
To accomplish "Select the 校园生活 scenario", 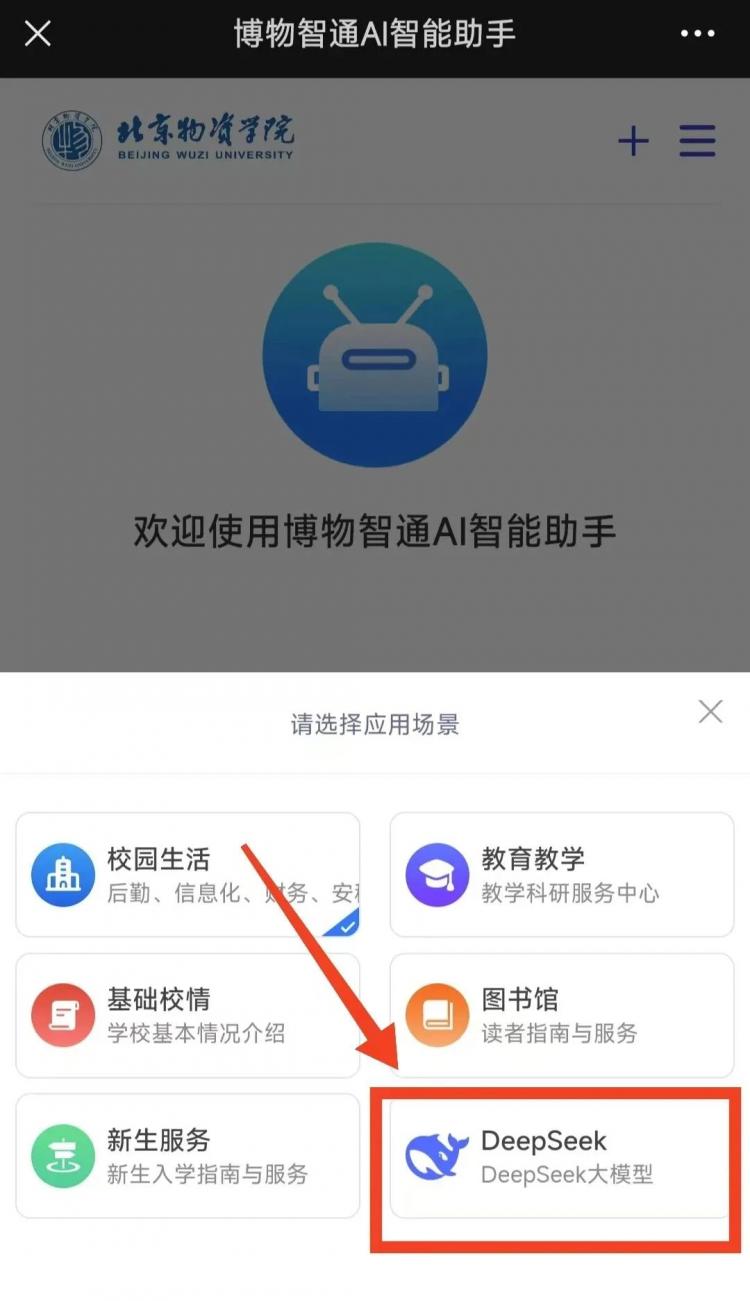I will coord(187,874).
